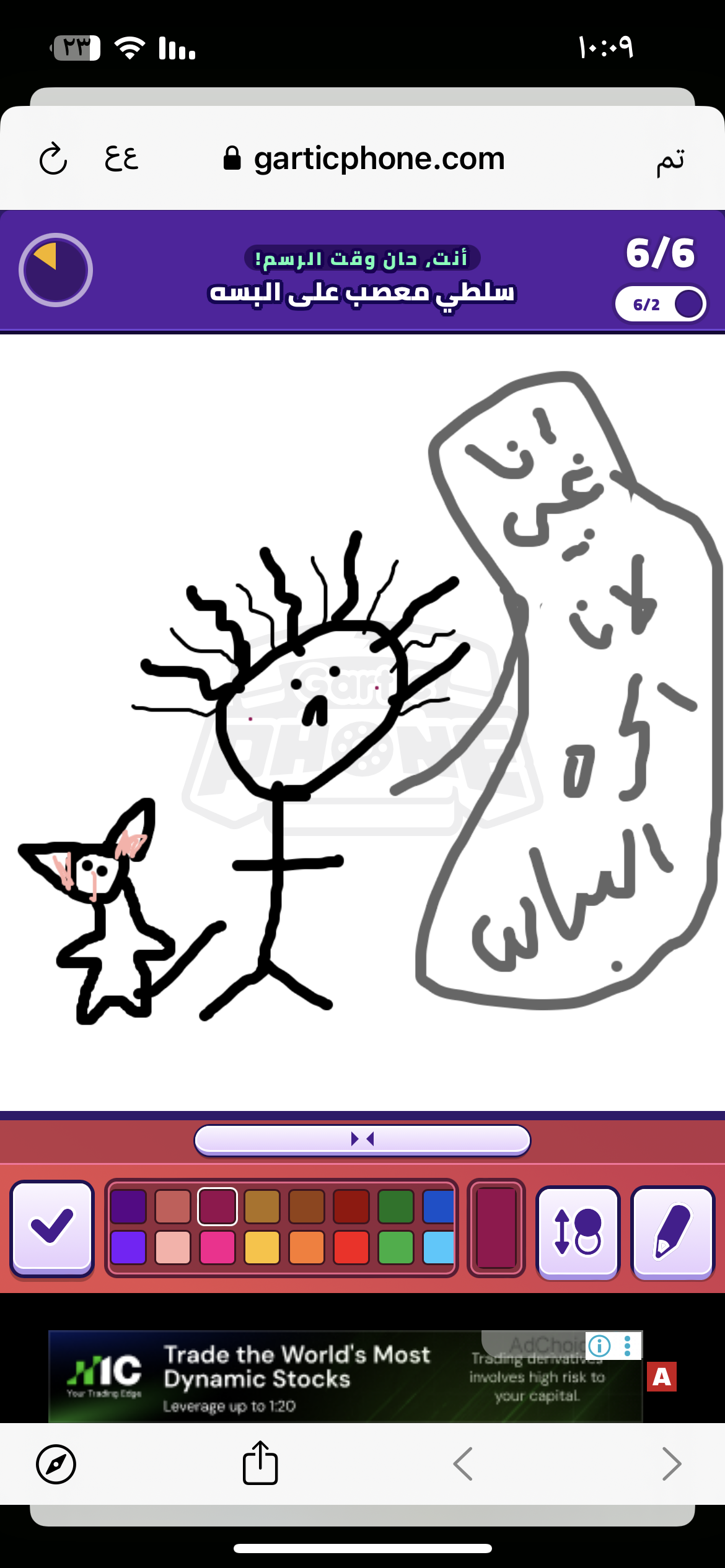Select the bright red color
Screen dimensions: 725x1568
(x=351, y=1248)
